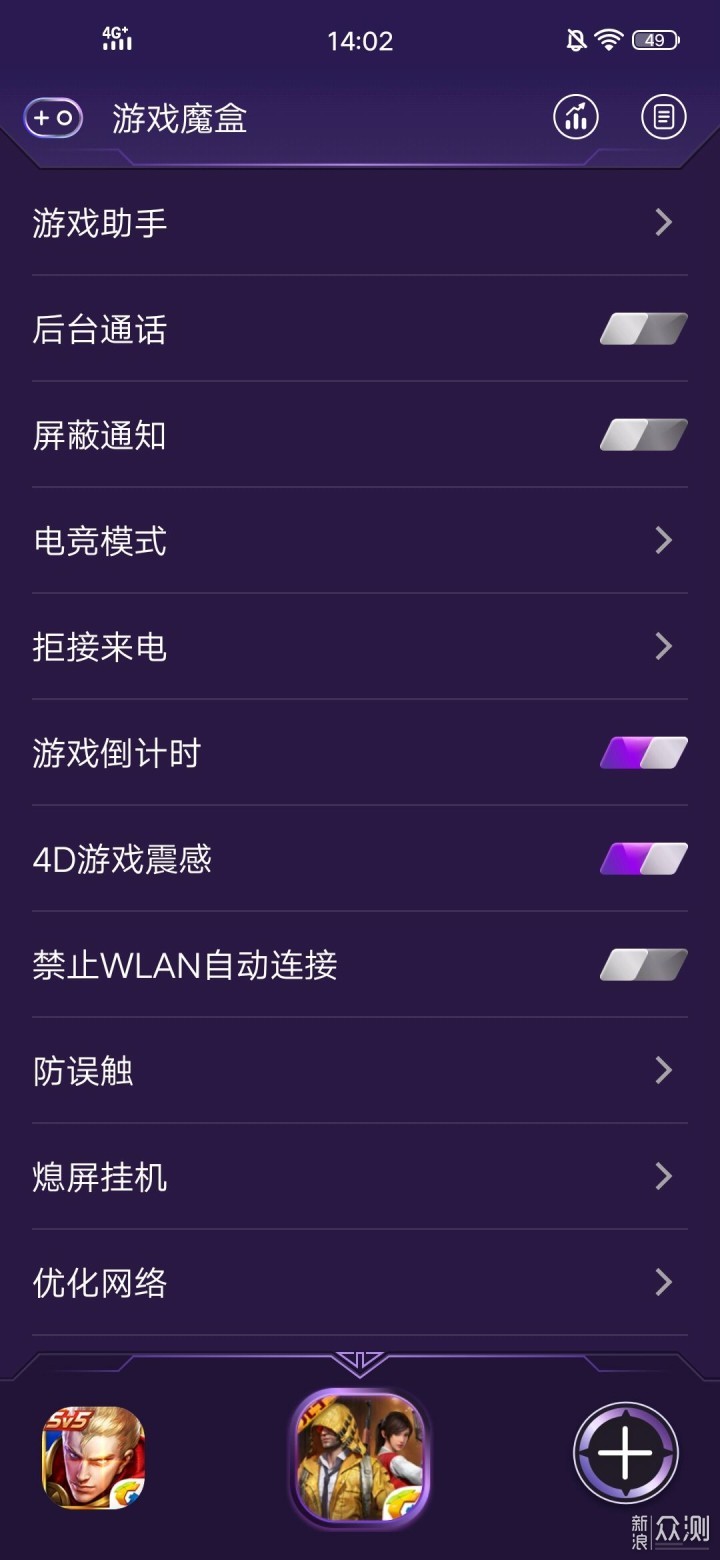720x1560 pixels.
Task: Open 优化网络 options
Action: coord(360,1283)
